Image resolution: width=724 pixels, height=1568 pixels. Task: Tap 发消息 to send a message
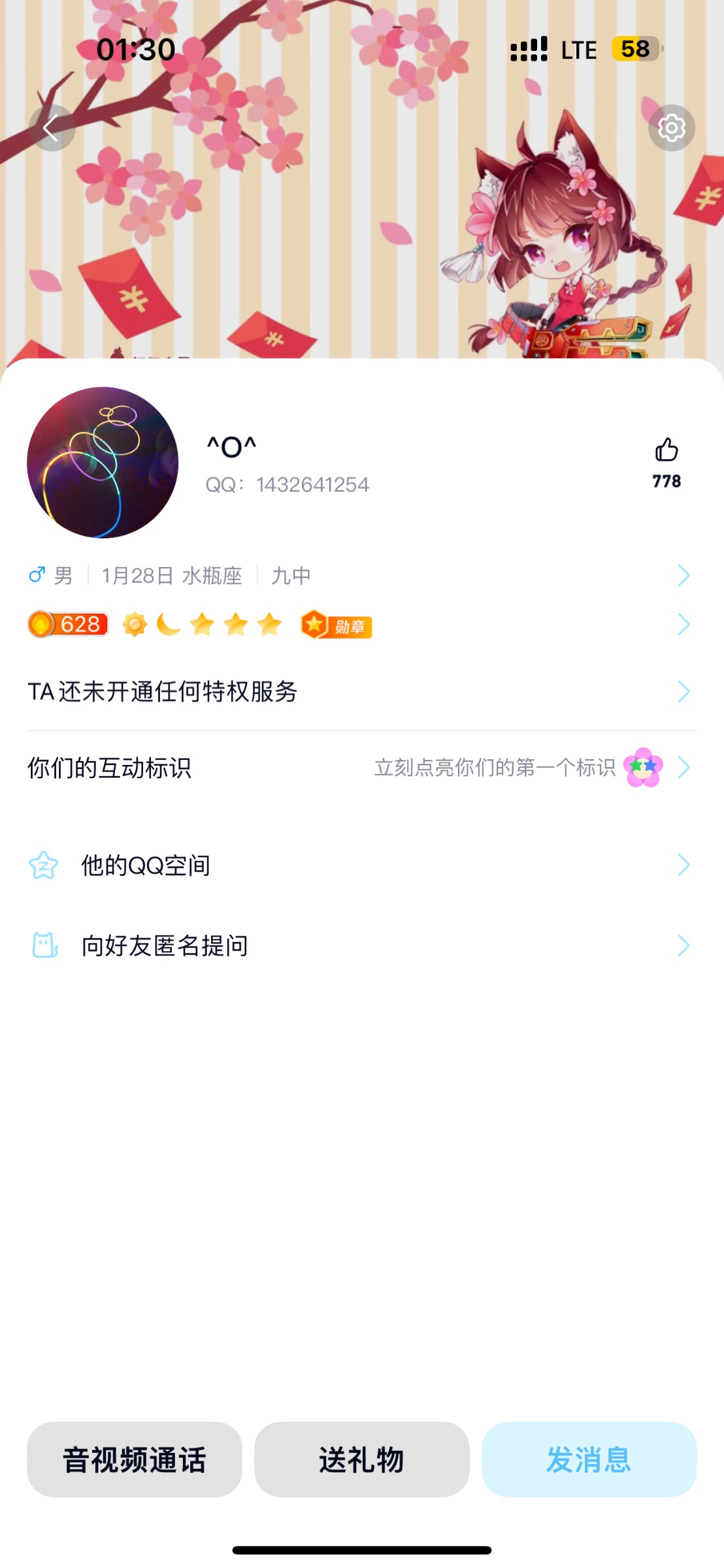tap(589, 1460)
